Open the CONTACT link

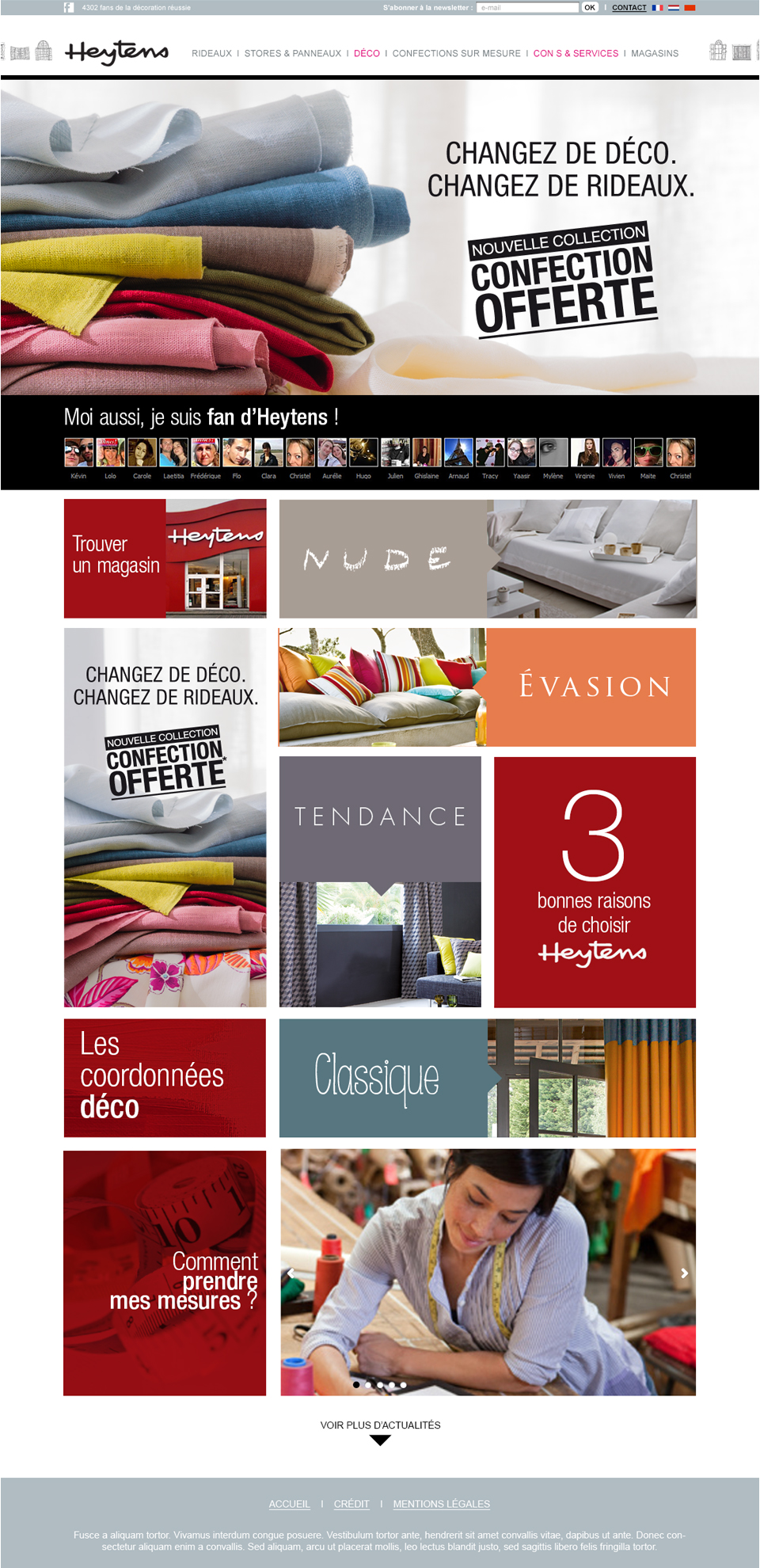coord(629,7)
